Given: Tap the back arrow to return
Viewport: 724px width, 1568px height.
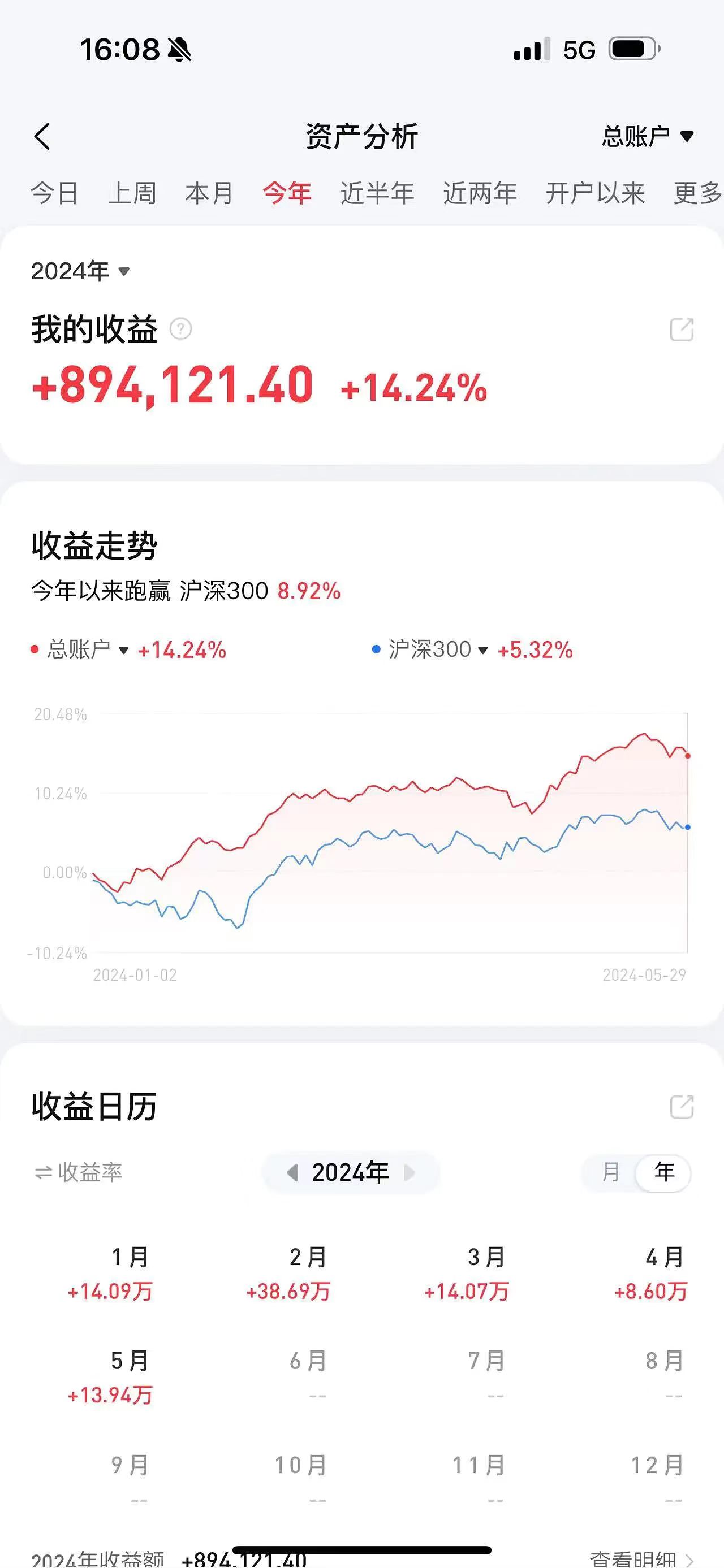Looking at the screenshot, I should [43, 135].
